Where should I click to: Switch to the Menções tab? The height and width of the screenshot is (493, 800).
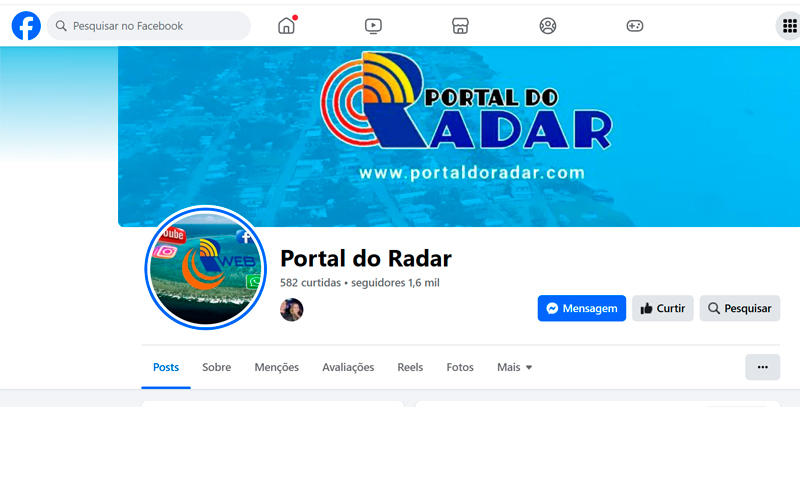click(x=276, y=367)
